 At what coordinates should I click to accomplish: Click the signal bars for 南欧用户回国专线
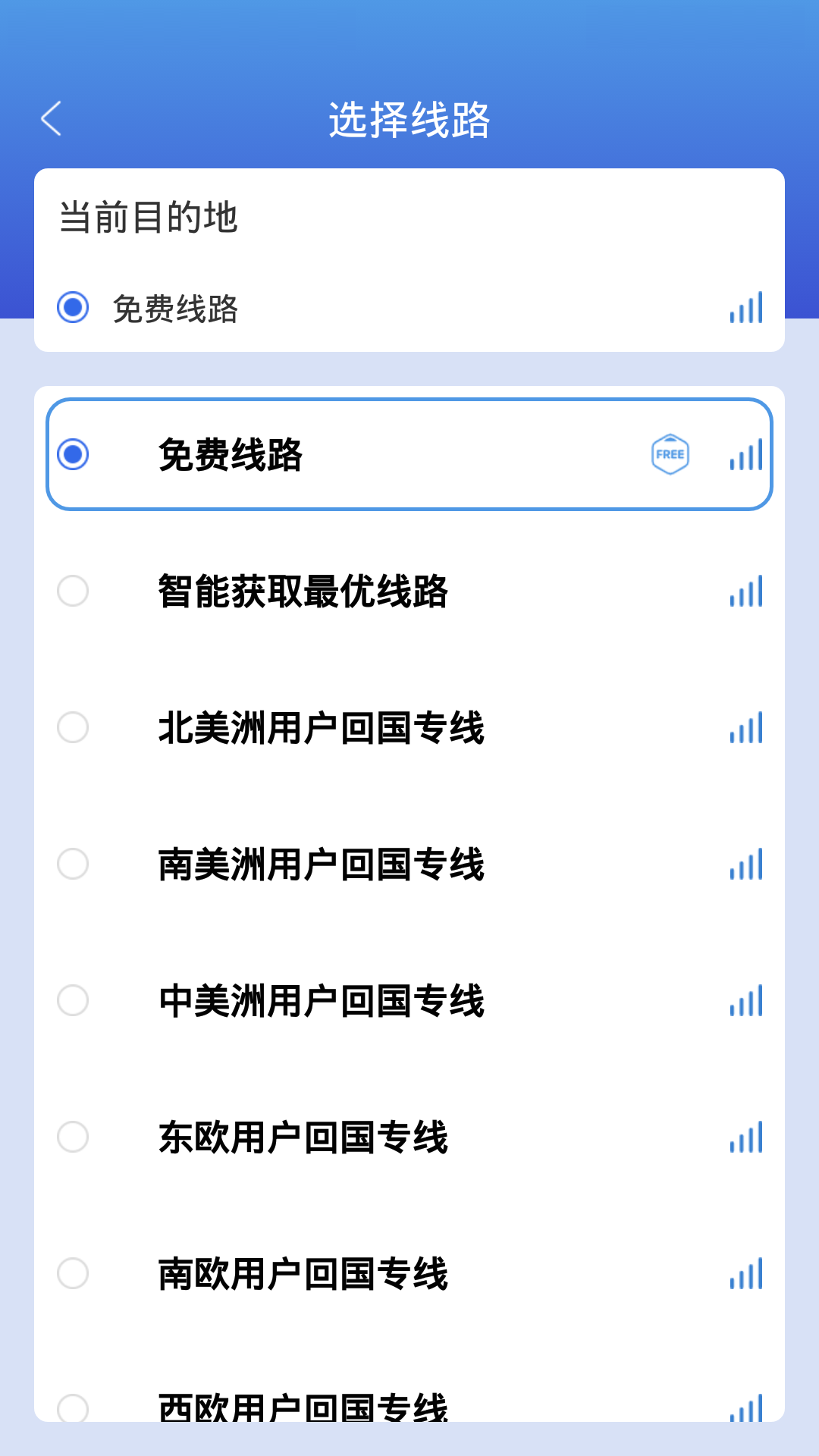pos(744,1273)
